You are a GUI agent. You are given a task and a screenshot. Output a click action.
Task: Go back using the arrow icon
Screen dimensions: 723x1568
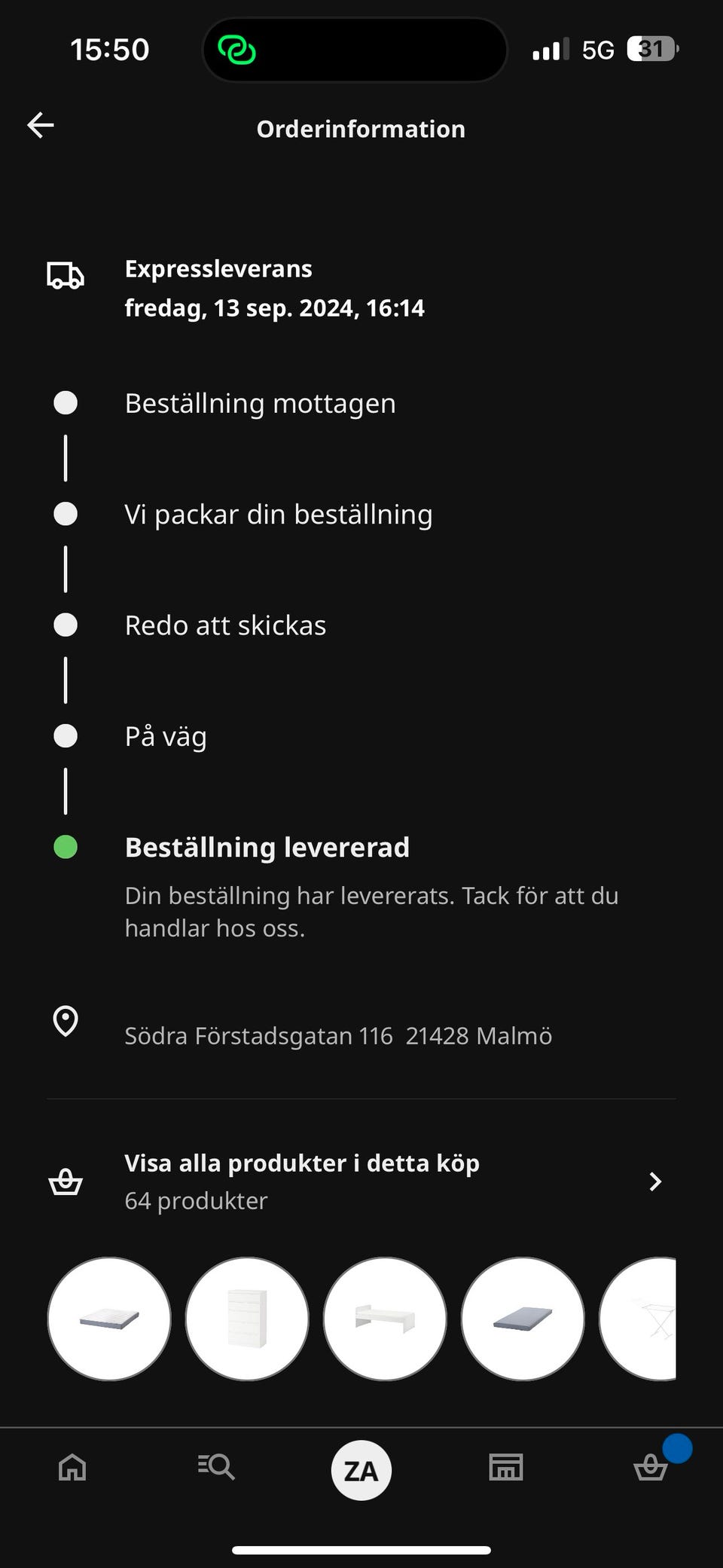(41, 125)
